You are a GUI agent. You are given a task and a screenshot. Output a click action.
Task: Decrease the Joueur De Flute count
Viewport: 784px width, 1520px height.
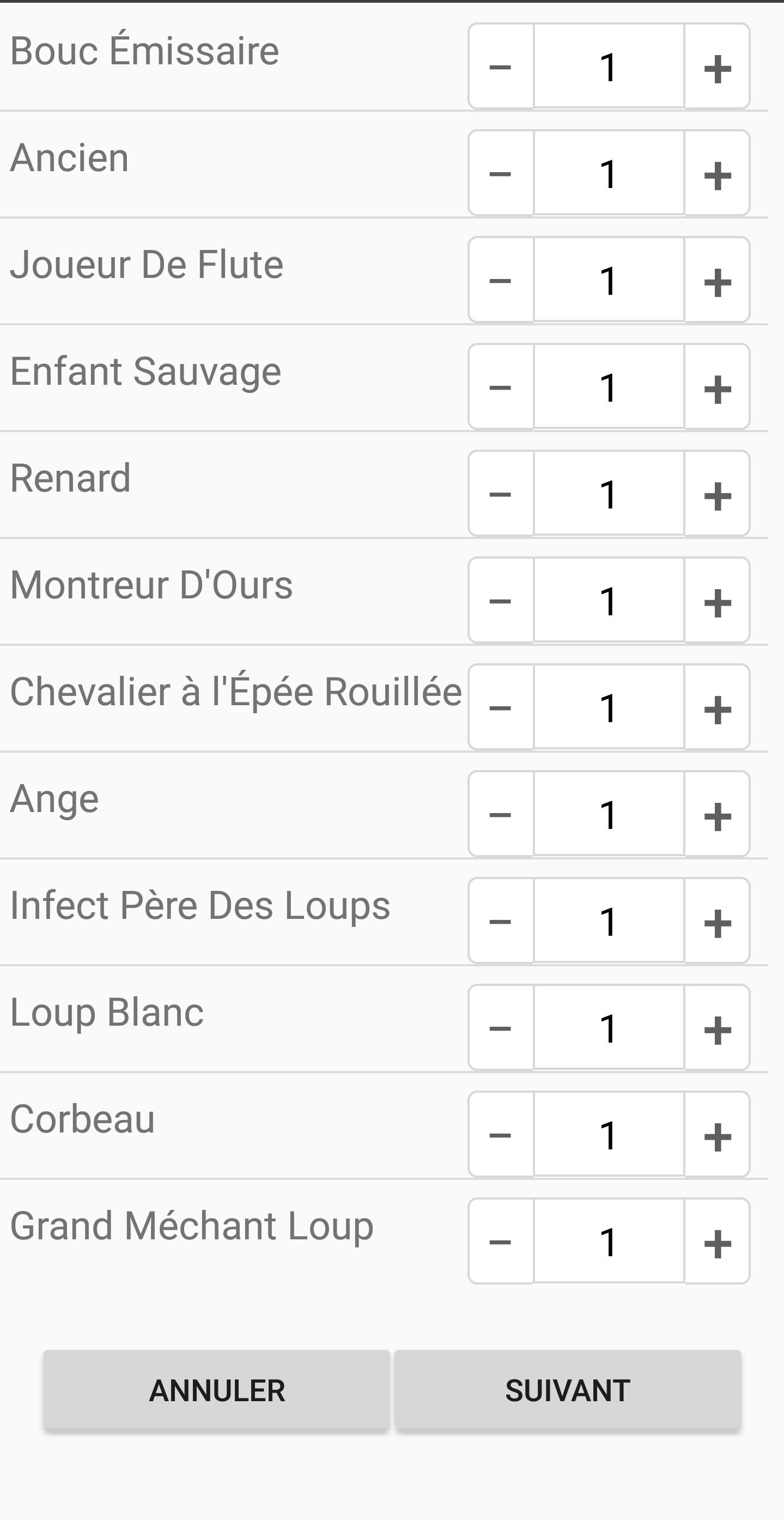click(x=501, y=280)
